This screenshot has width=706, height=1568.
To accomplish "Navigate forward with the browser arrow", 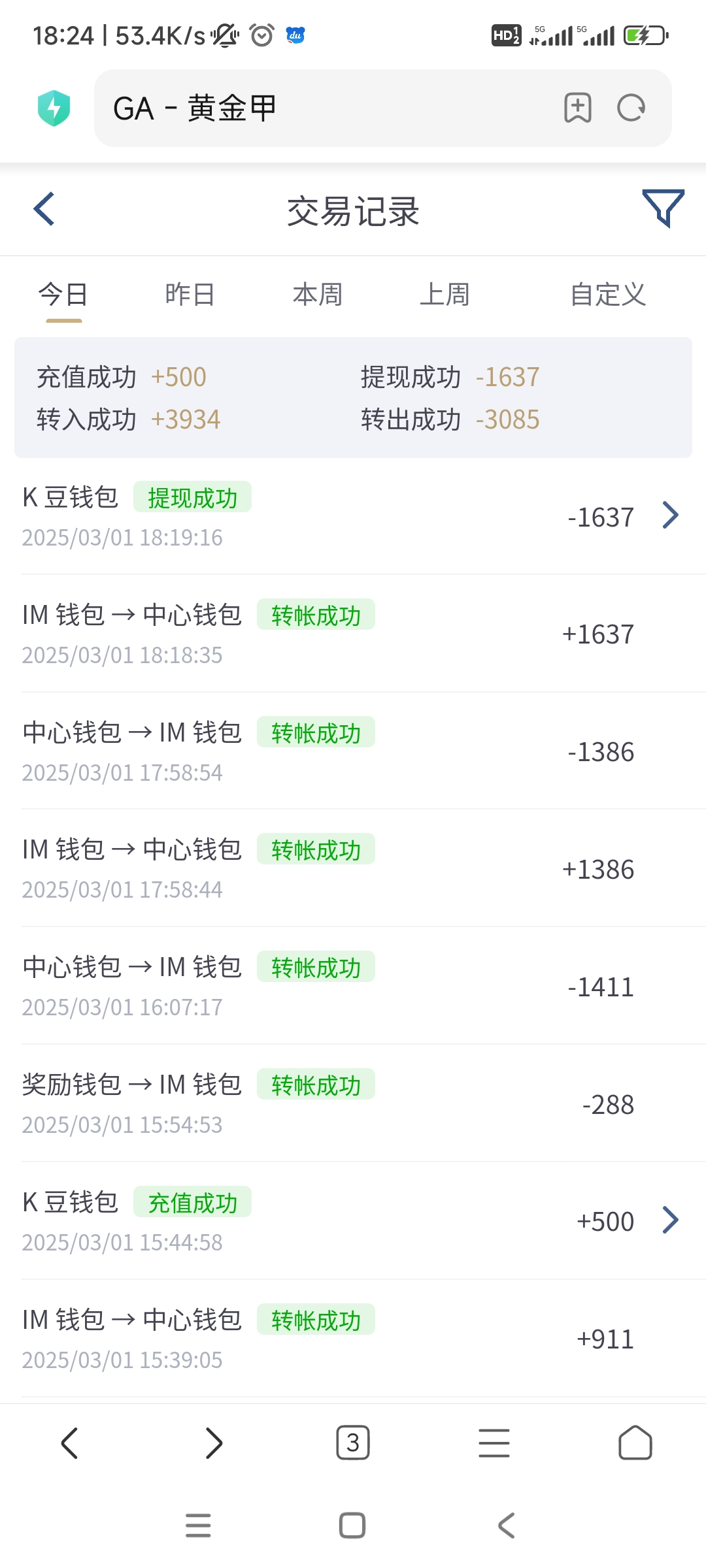I will coord(212,1444).
